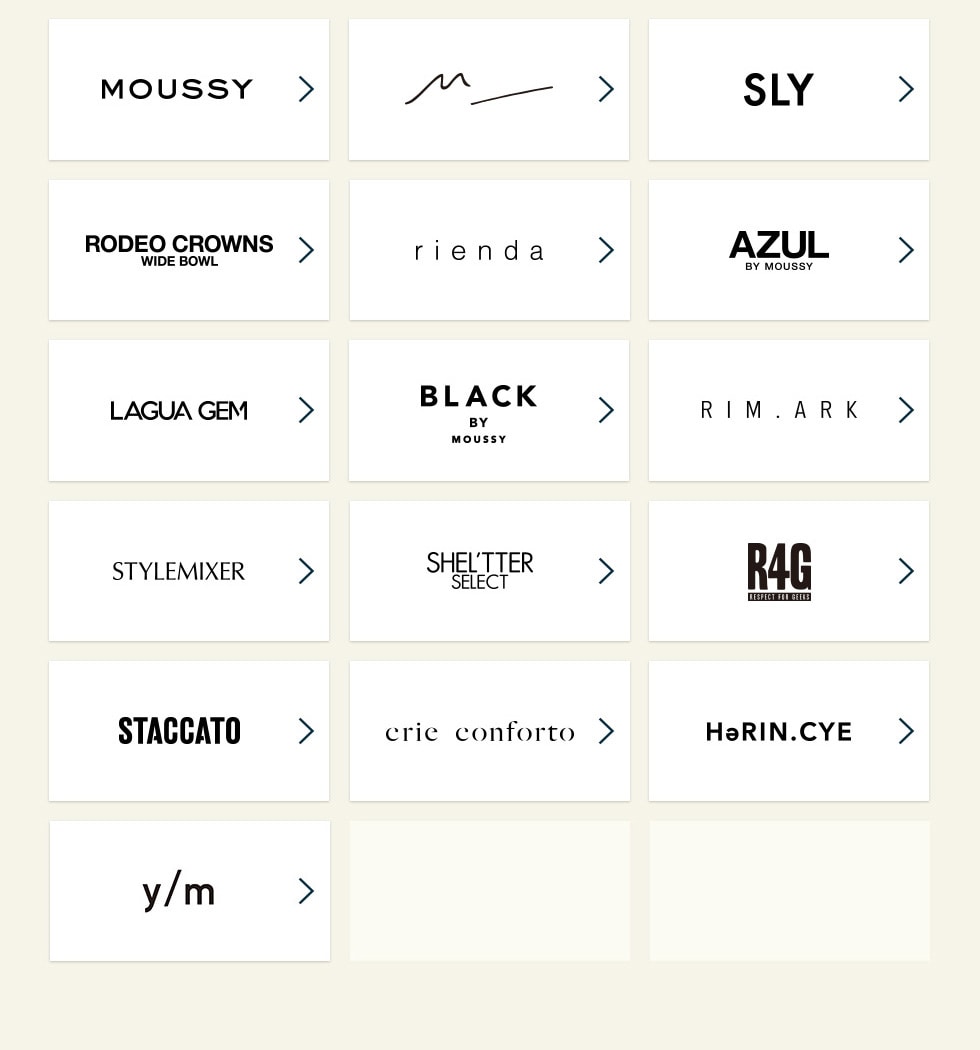This screenshot has height=1050, width=980.
Task: Open BLACK BY MOUSSY brand card
Action: (x=488, y=410)
